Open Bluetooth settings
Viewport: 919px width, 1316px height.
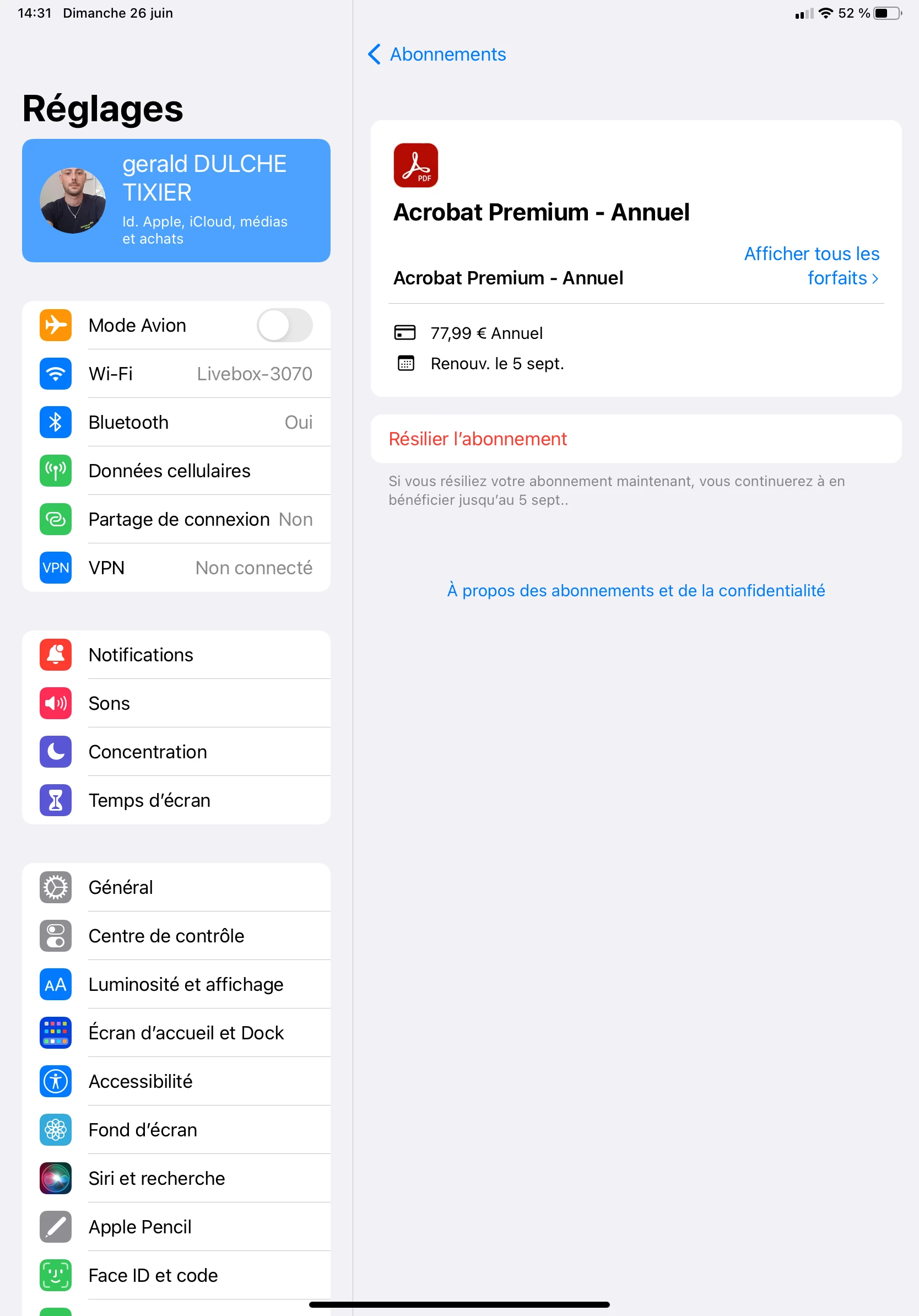click(176, 423)
